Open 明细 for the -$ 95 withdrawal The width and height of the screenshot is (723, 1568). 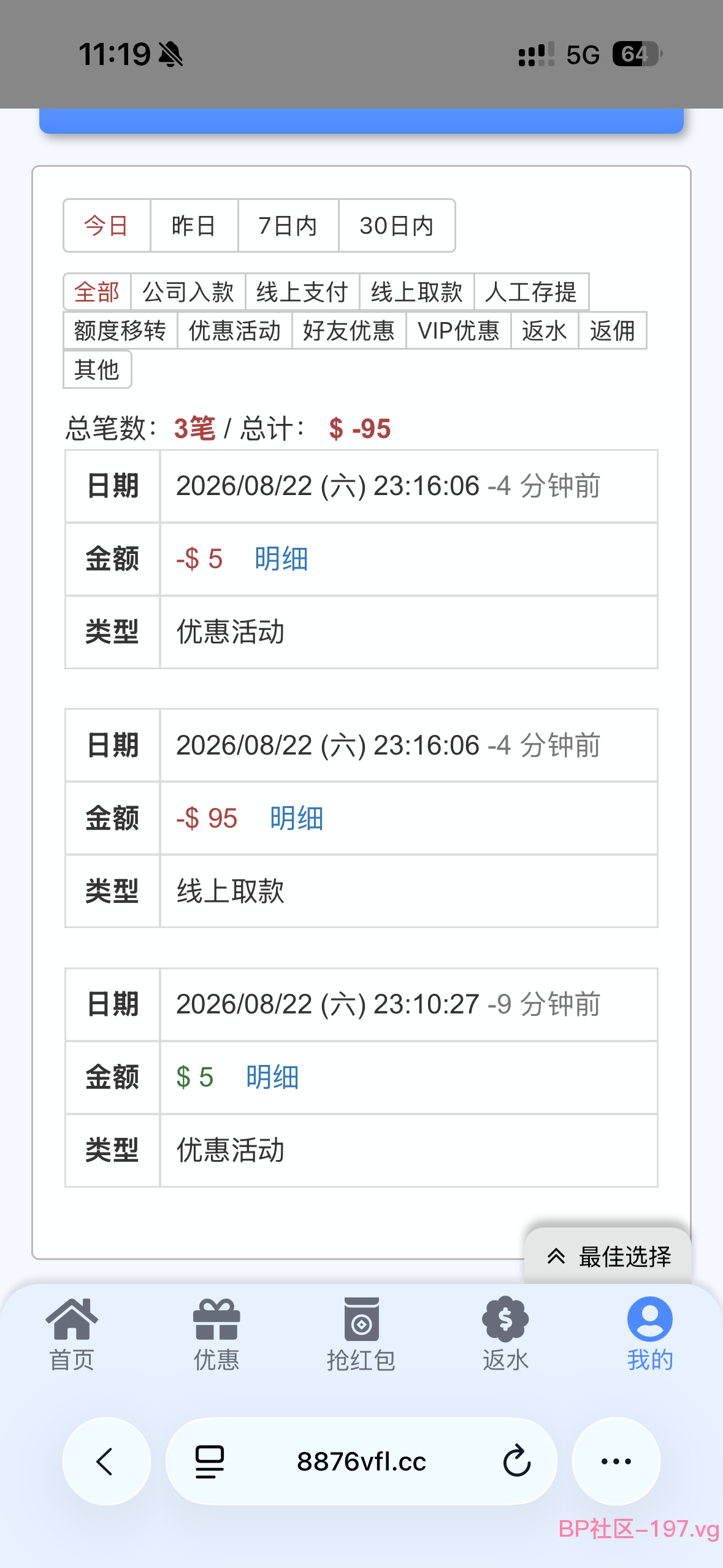[297, 818]
